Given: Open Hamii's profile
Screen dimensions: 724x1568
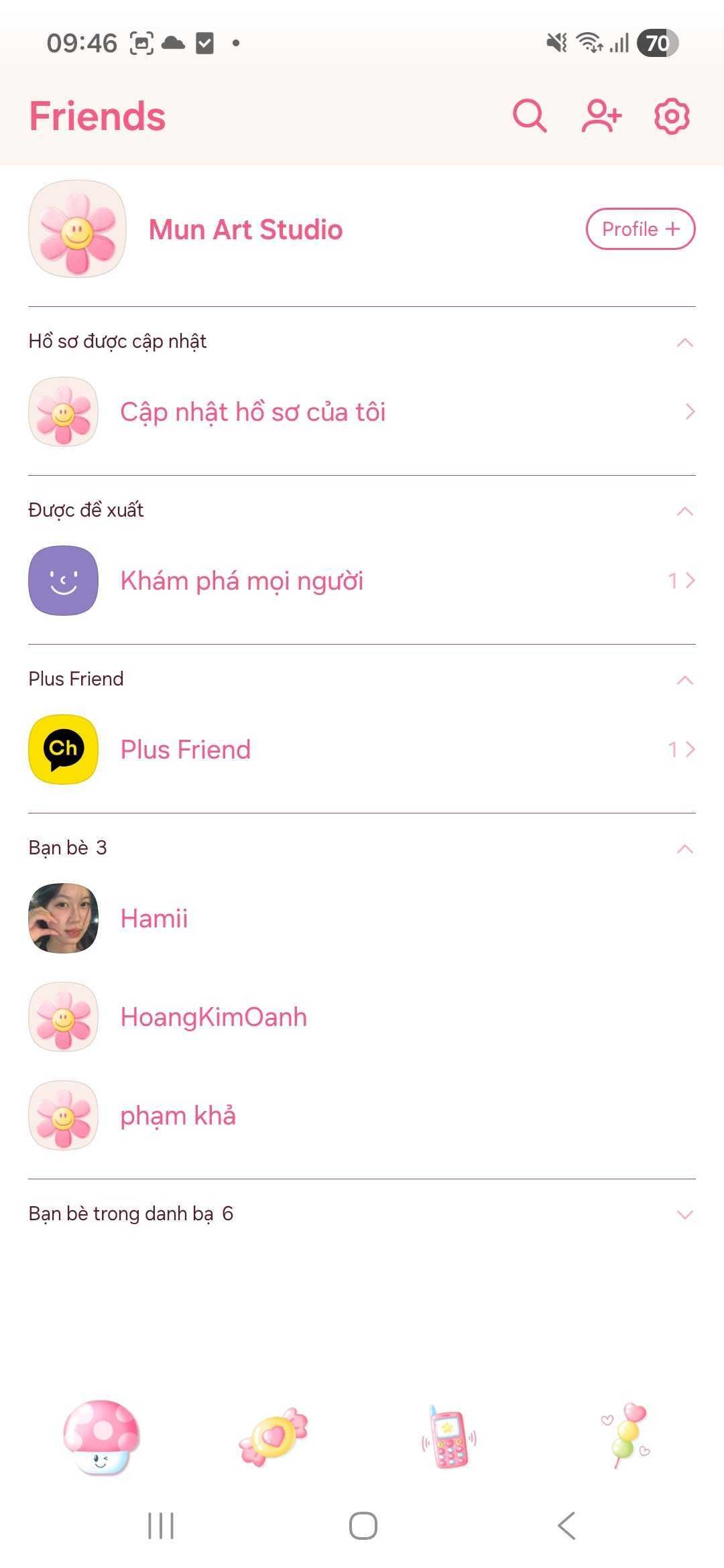Looking at the screenshot, I should coord(362,919).
